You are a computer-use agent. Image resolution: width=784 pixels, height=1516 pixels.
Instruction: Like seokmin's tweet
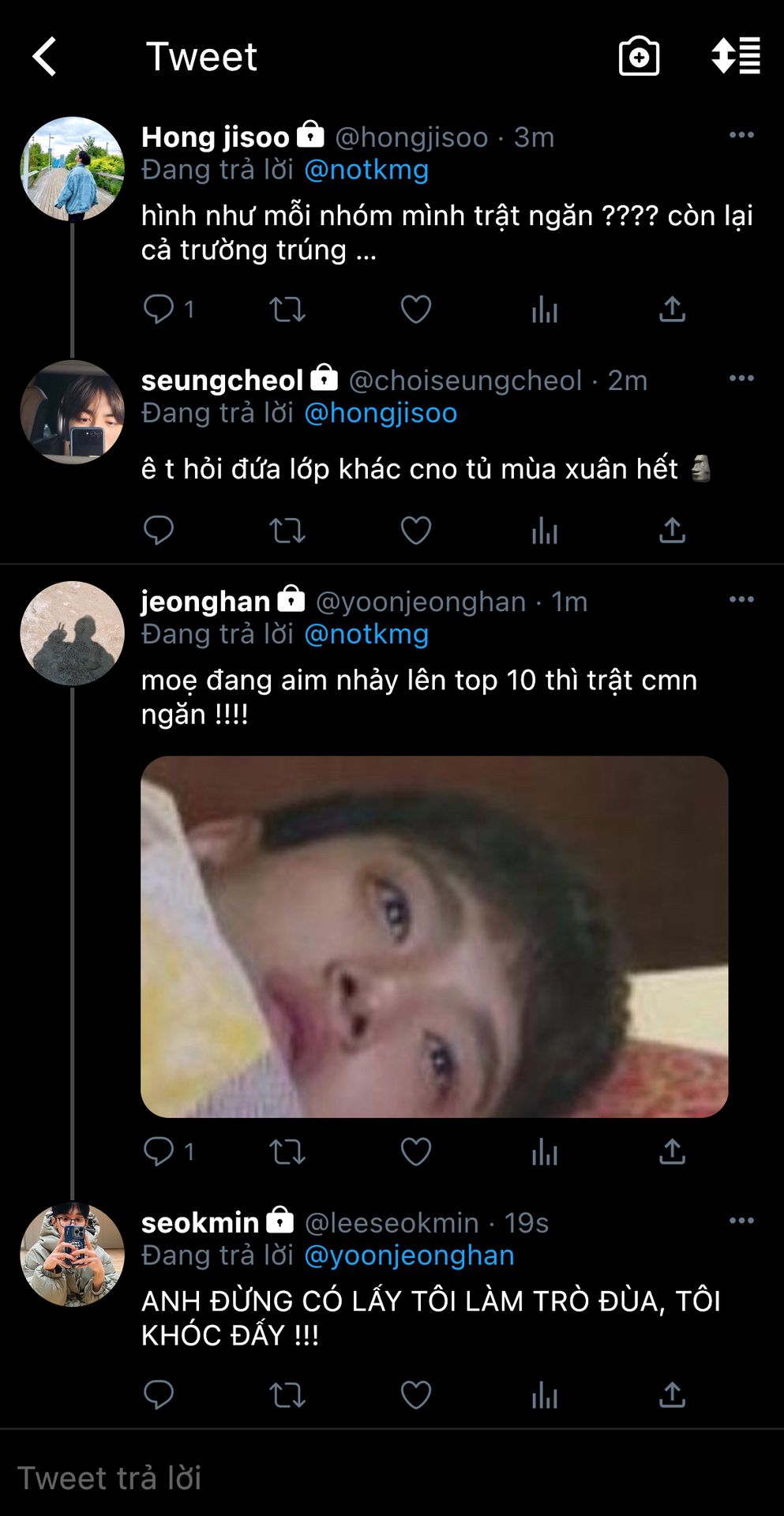click(416, 1395)
